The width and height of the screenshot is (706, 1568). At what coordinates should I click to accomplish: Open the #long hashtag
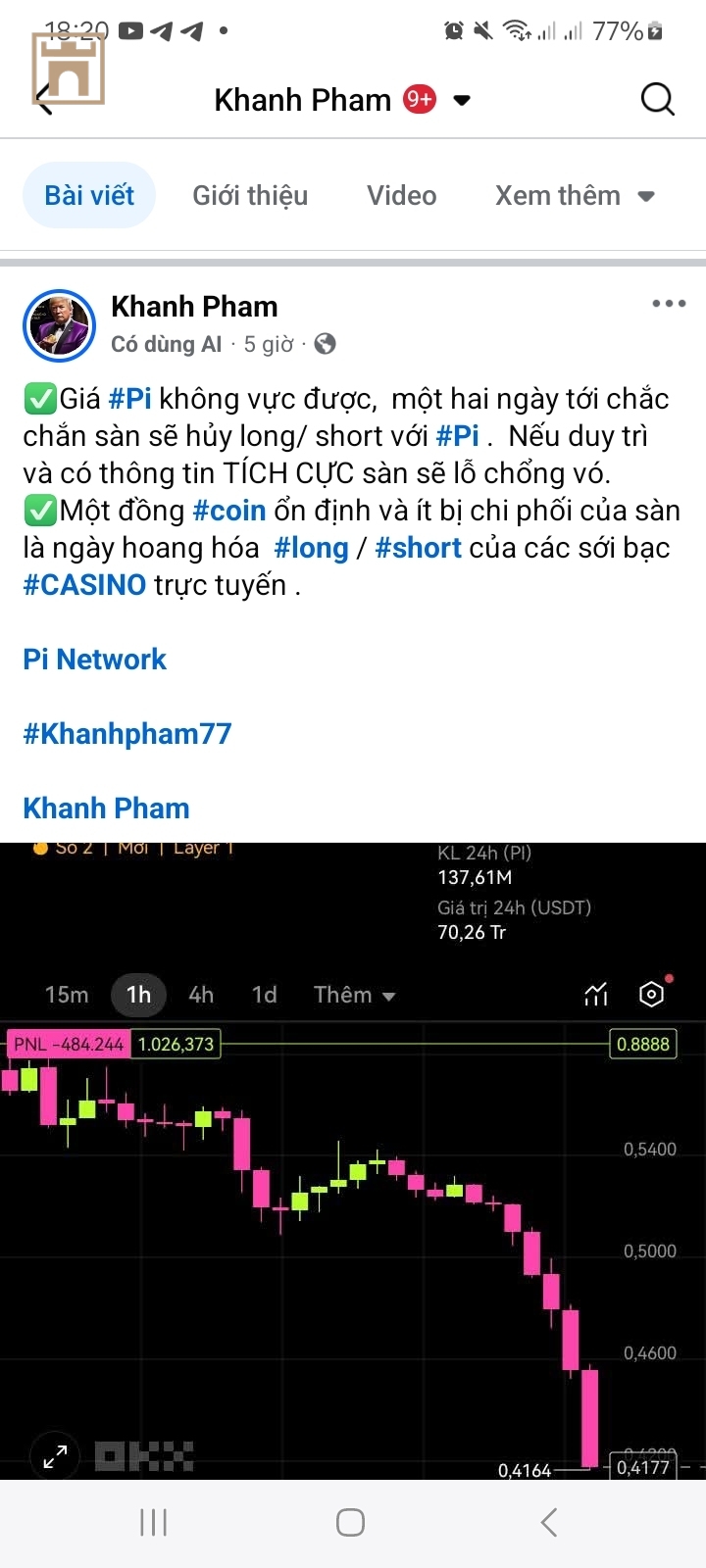pos(311,548)
